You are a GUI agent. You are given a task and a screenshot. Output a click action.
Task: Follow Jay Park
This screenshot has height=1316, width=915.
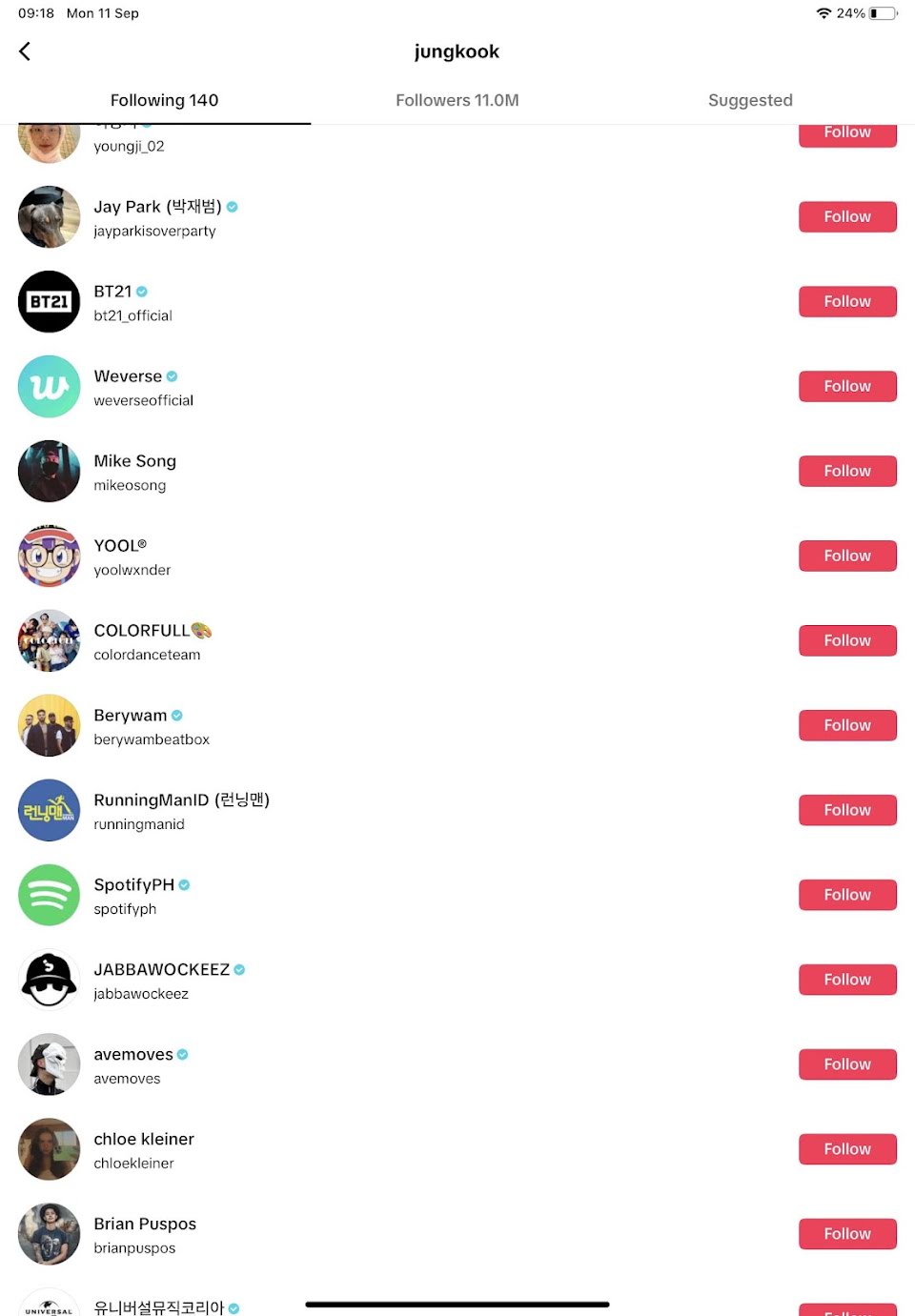(x=847, y=216)
